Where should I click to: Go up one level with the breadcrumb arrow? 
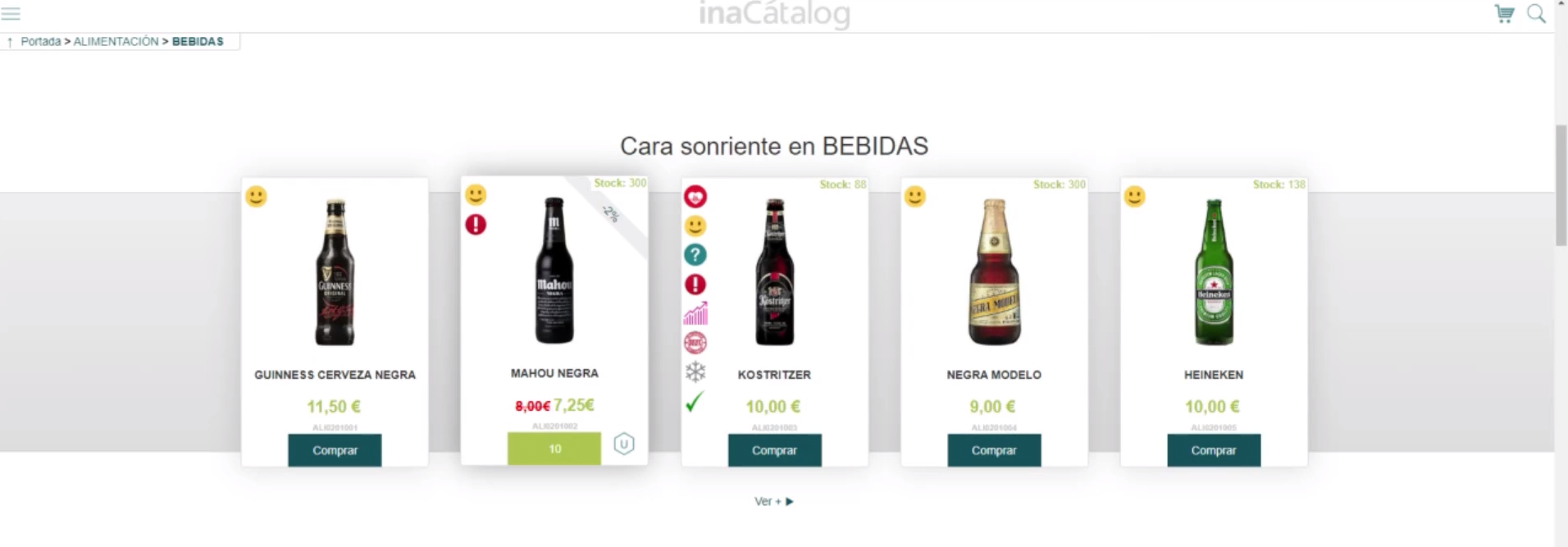click(x=10, y=42)
